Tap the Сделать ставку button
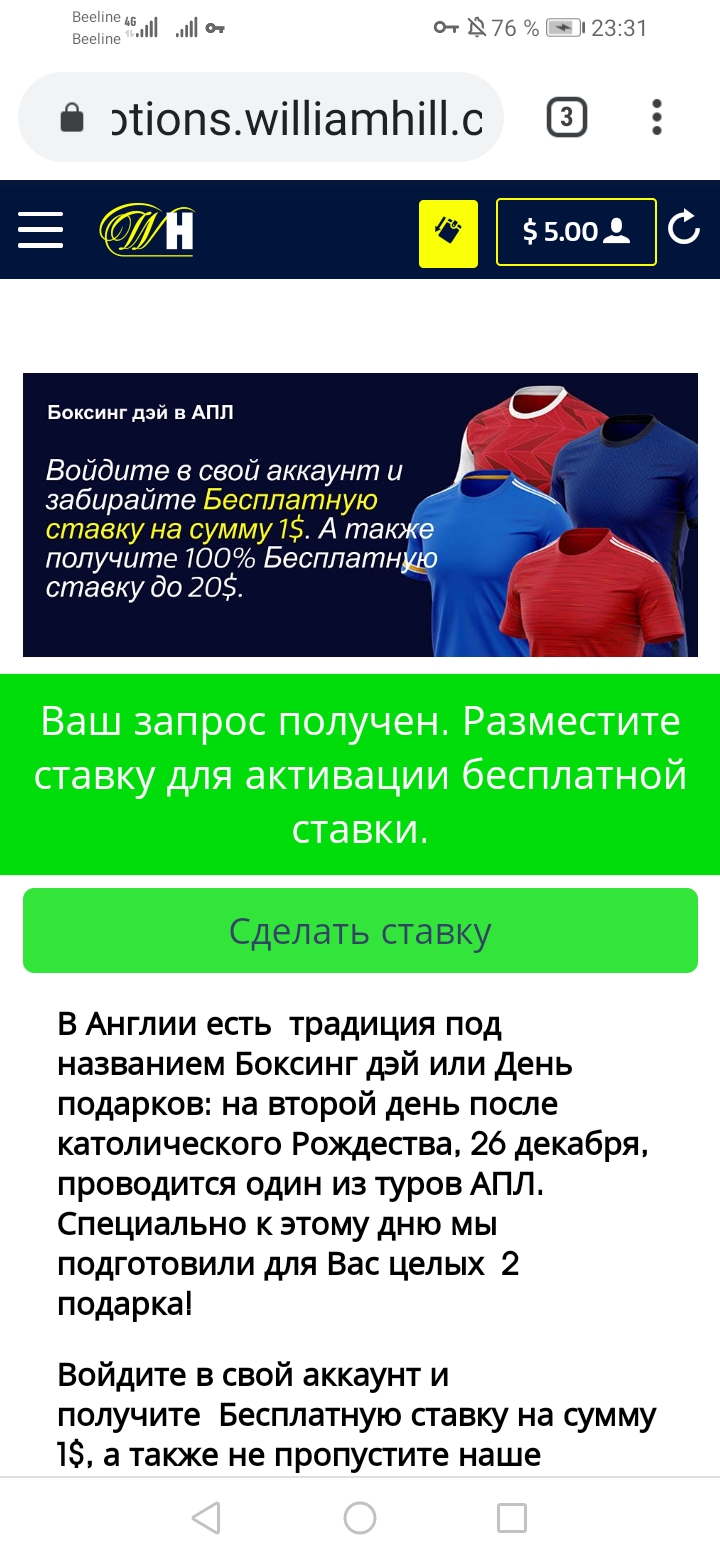 click(360, 931)
